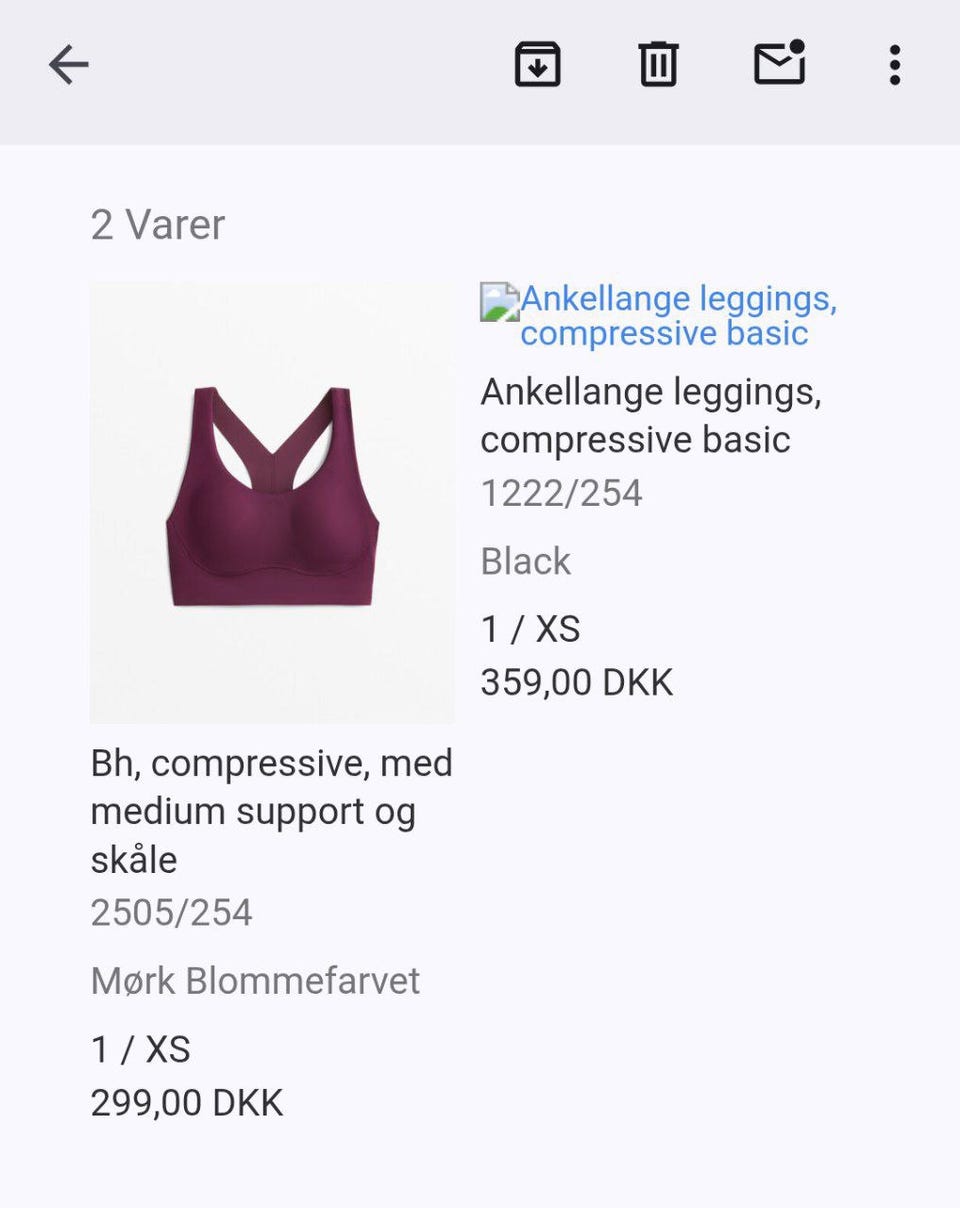The height and width of the screenshot is (1208, 960).
Task: Click the Black color name for leggings
Action: 526,561
